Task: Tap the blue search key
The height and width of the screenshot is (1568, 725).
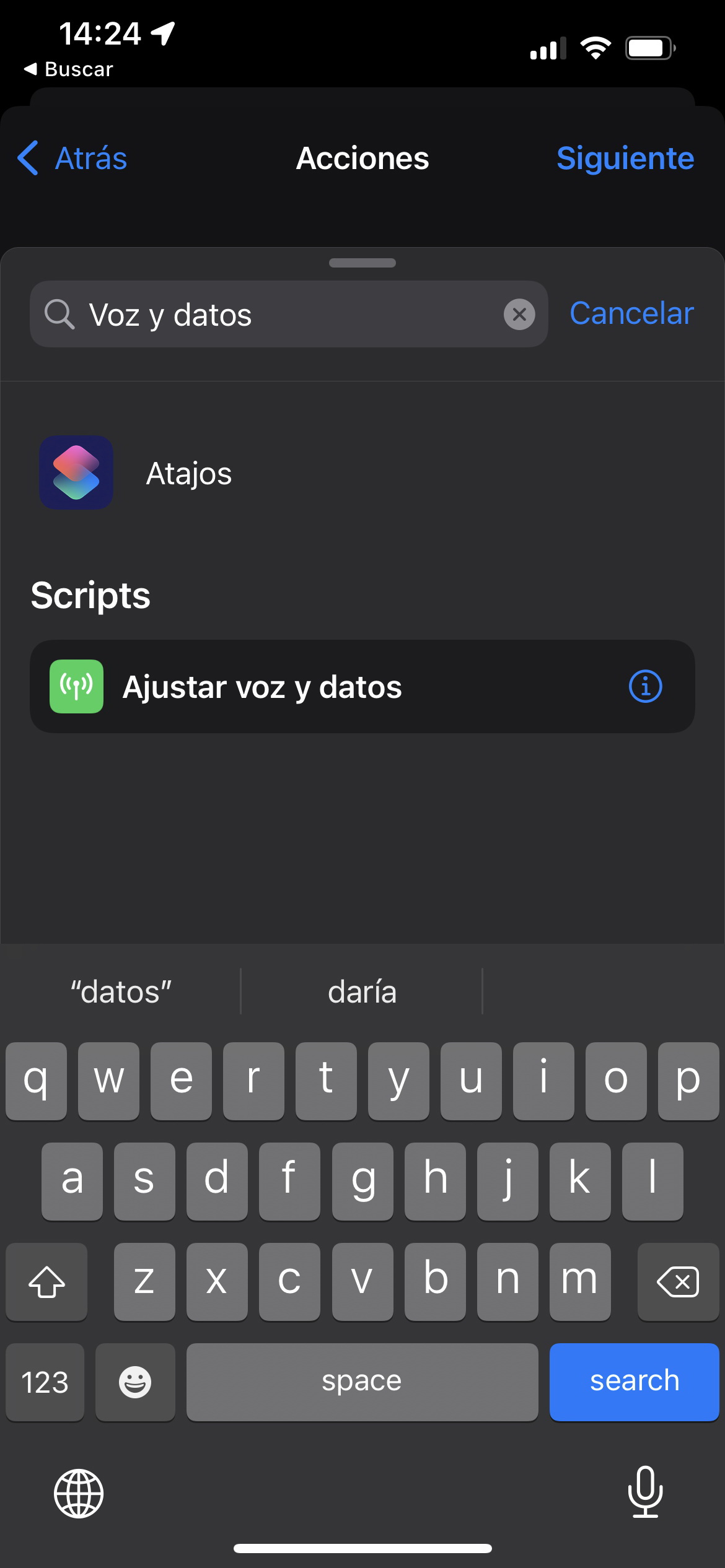Action: tap(634, 1382)
